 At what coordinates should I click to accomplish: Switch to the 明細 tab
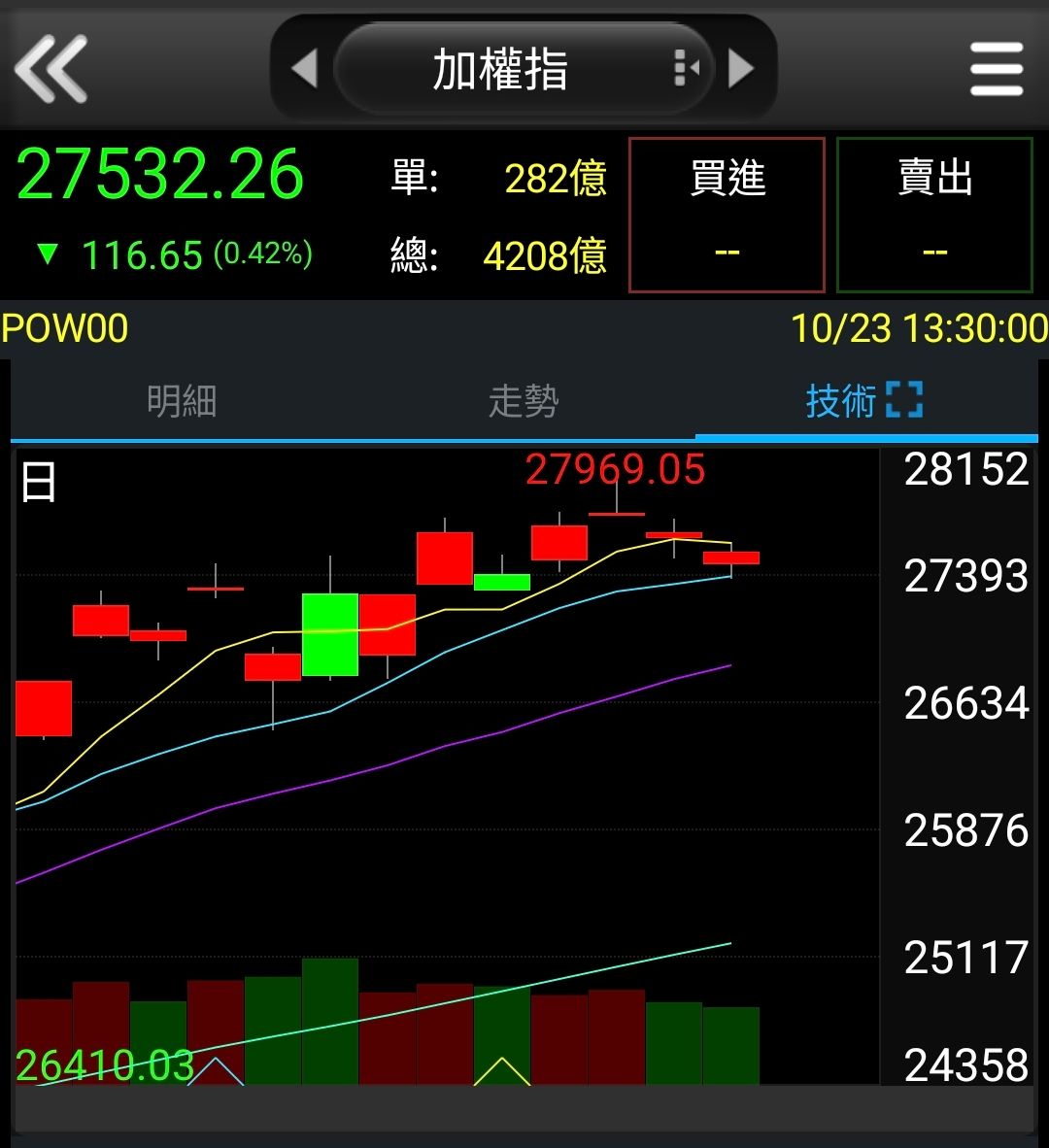click(182, 400)
